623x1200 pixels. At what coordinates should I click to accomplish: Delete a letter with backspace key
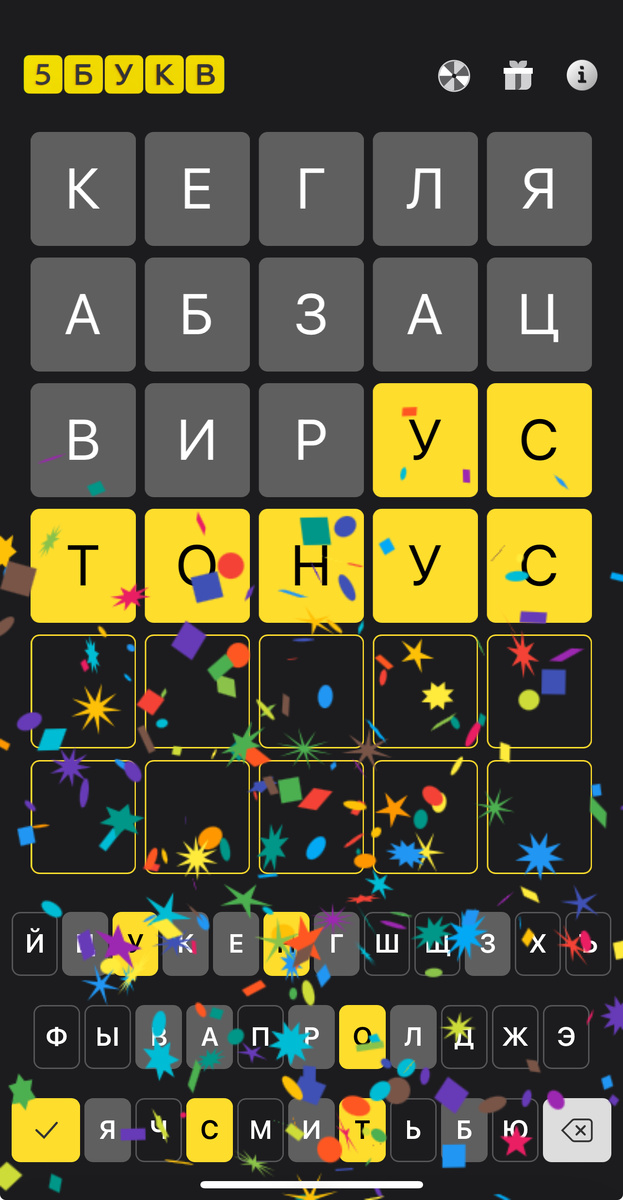pyautogui.click(x=577, y=1130)
